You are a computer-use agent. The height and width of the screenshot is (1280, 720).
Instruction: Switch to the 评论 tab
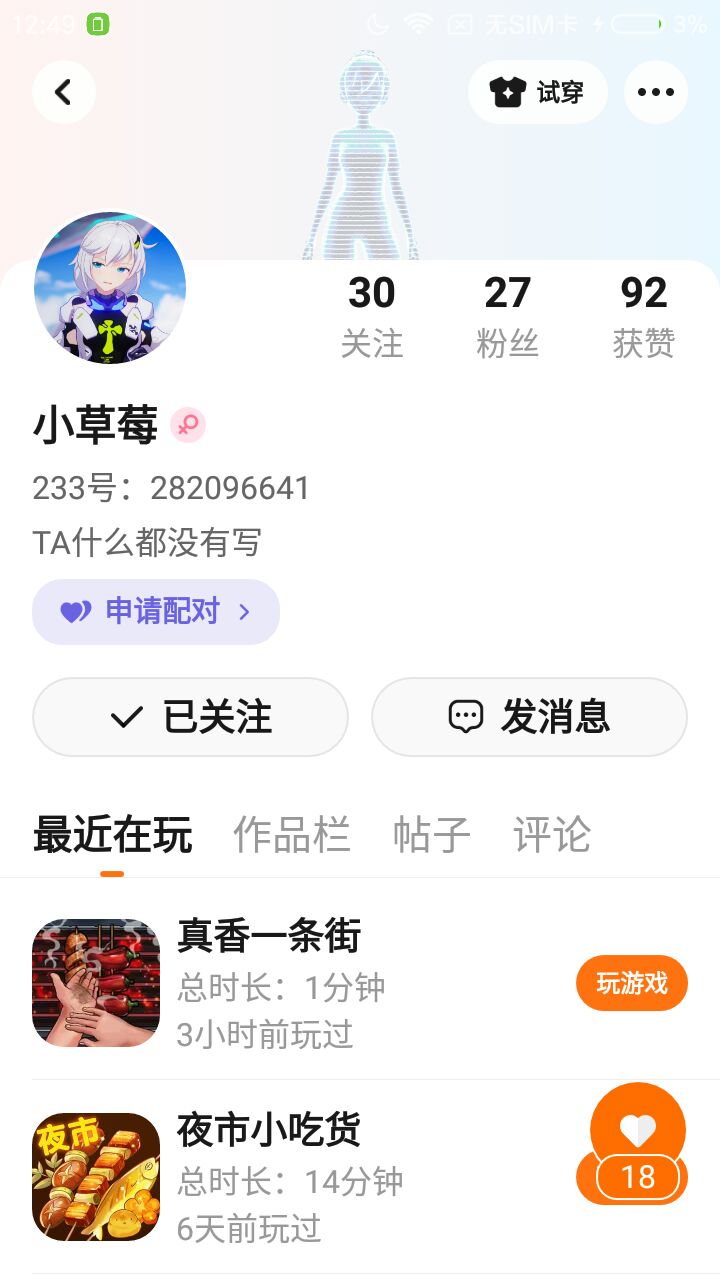coord(552,835)
